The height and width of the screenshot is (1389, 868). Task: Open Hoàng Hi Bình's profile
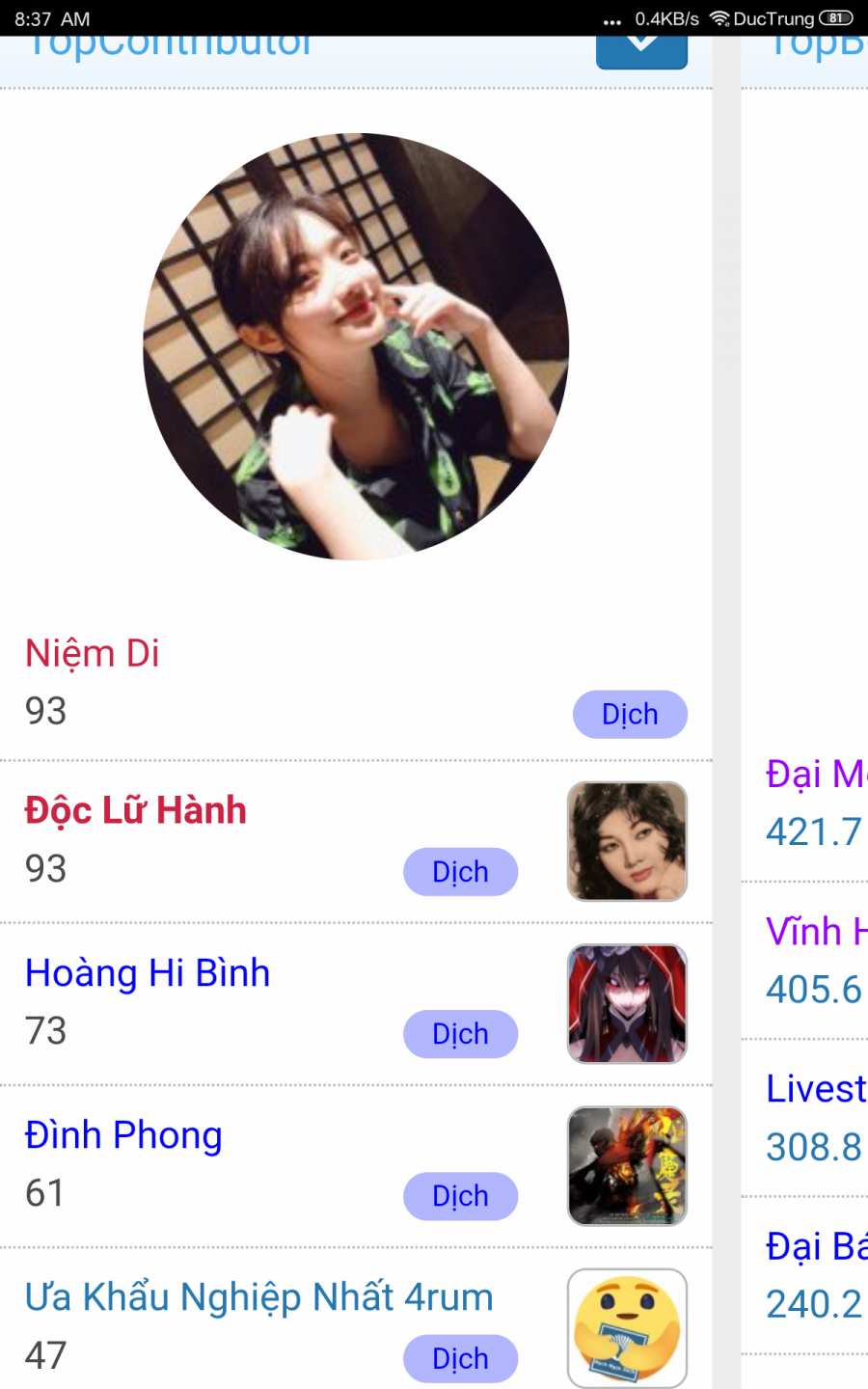click(x=148, y=973)
